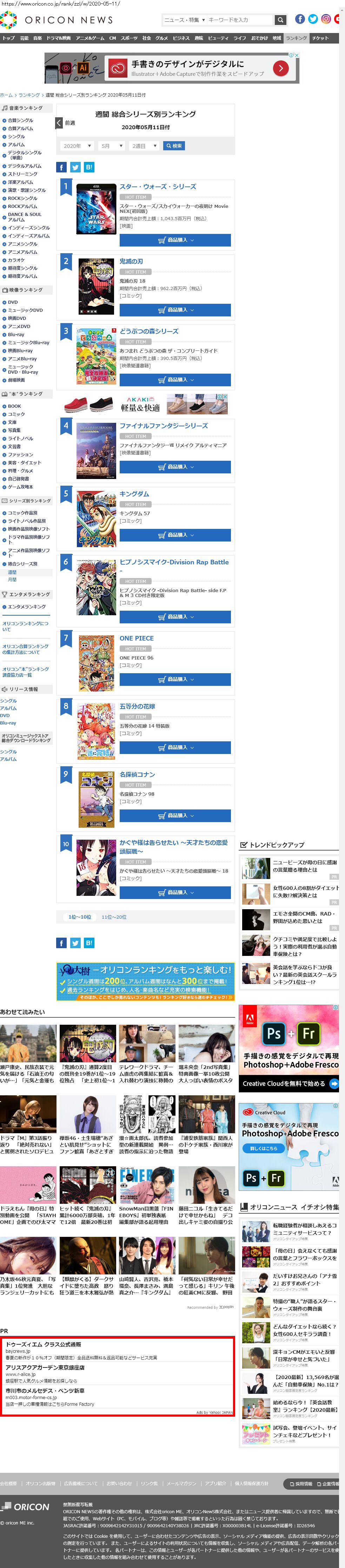The height and width of the screenshot is (1568, 345).
Task: Open Oricon's Twitter page from header
Action: click(x=313, y=19)
